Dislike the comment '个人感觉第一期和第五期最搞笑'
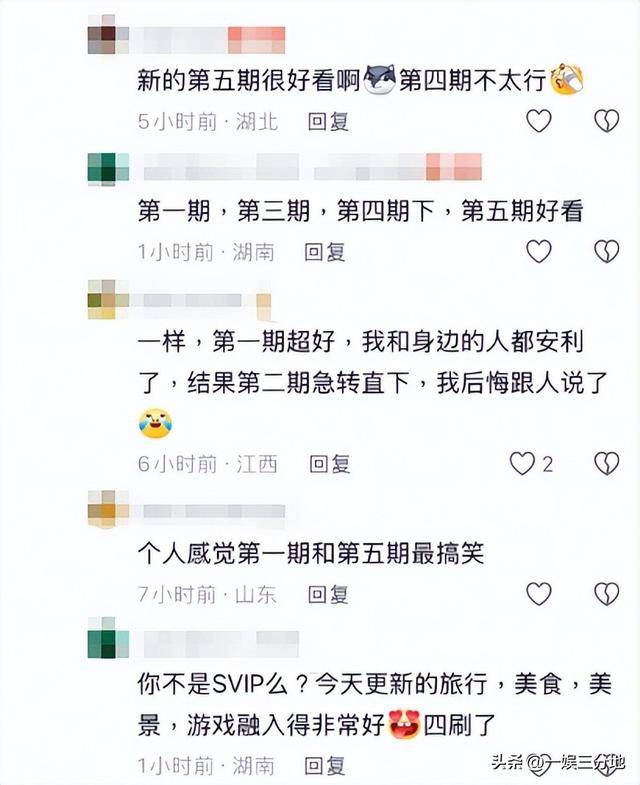 [x=606, y=594]
